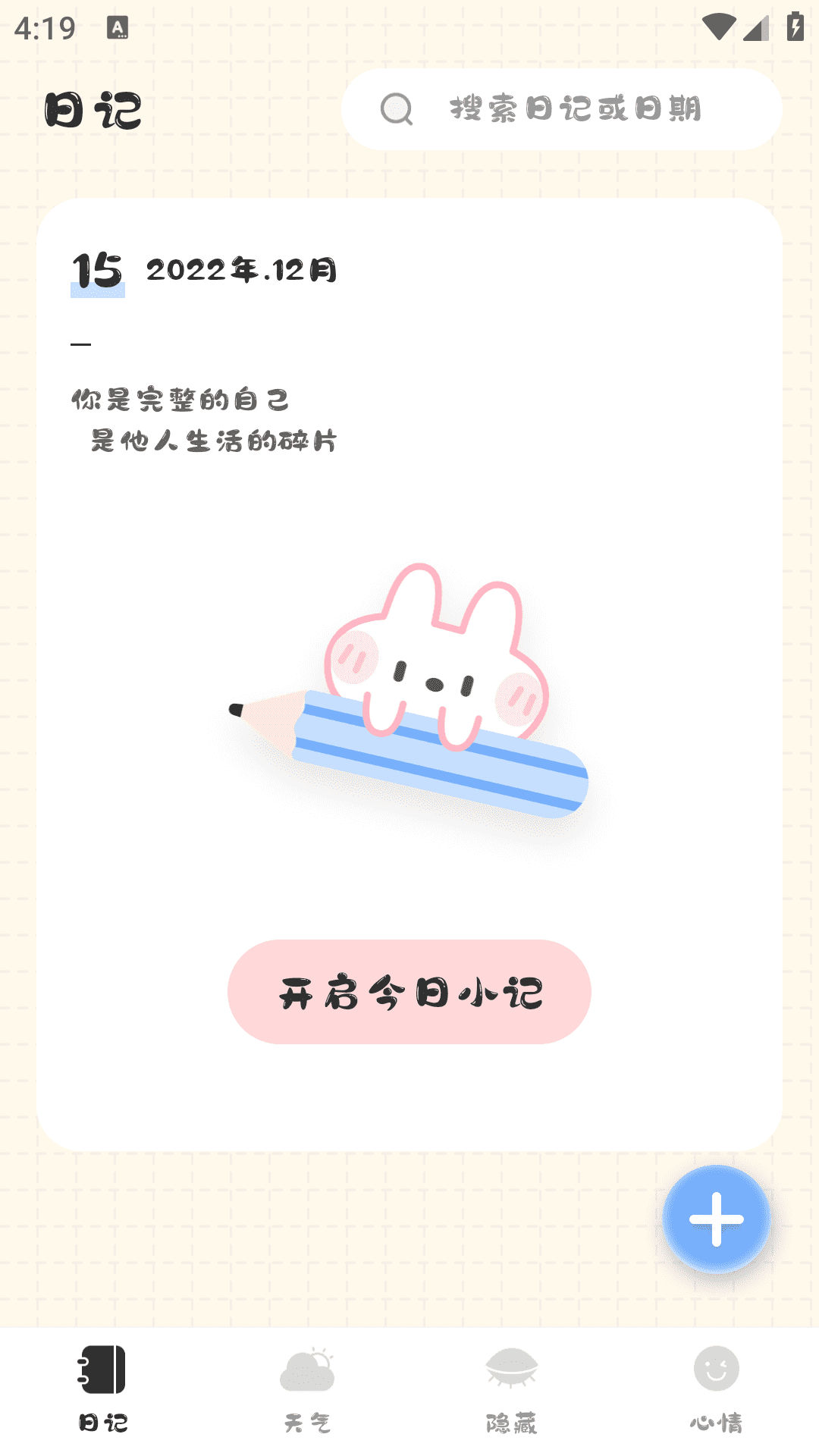Open the search box for diary or date
Screen dimensions: 819x1456
561,109
